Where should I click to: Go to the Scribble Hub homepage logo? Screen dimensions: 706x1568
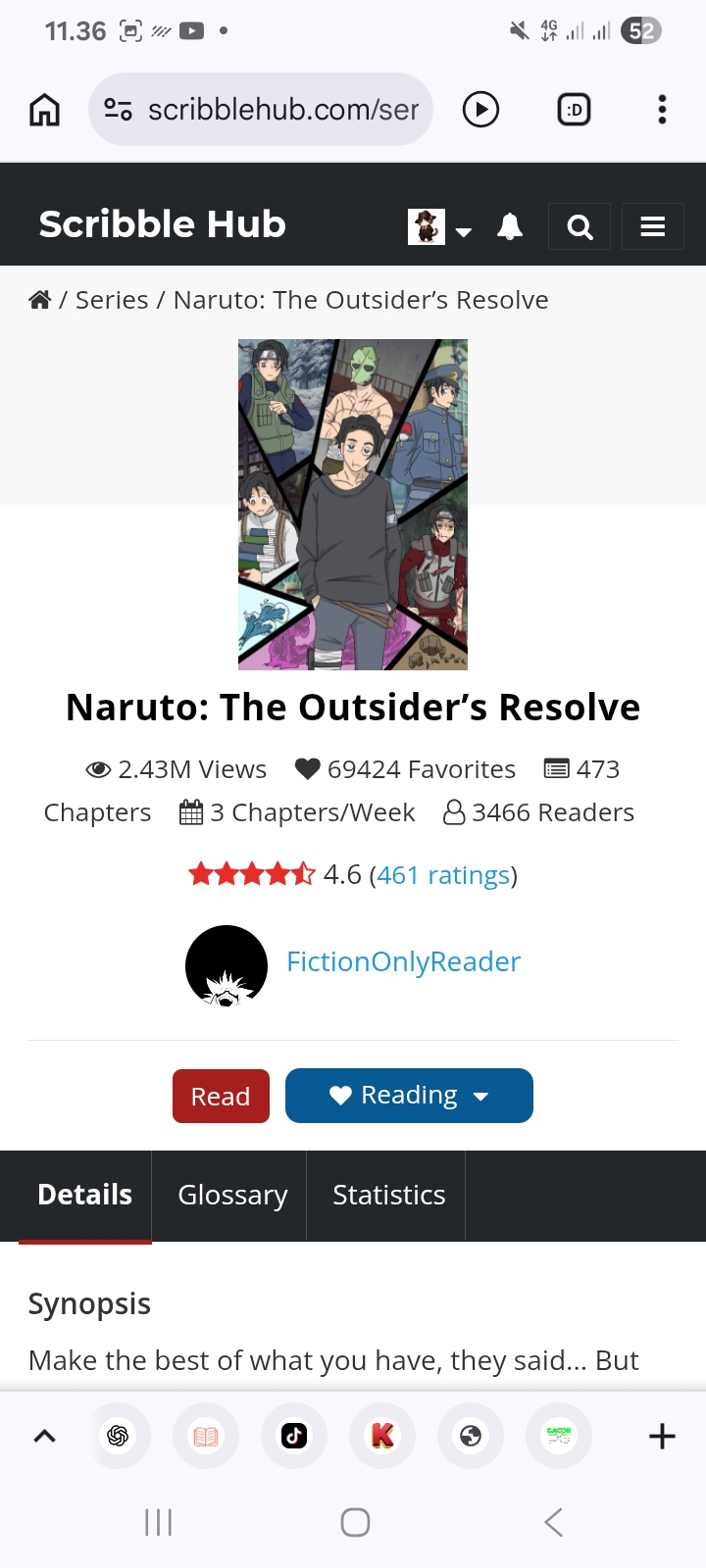click(163, 224)
